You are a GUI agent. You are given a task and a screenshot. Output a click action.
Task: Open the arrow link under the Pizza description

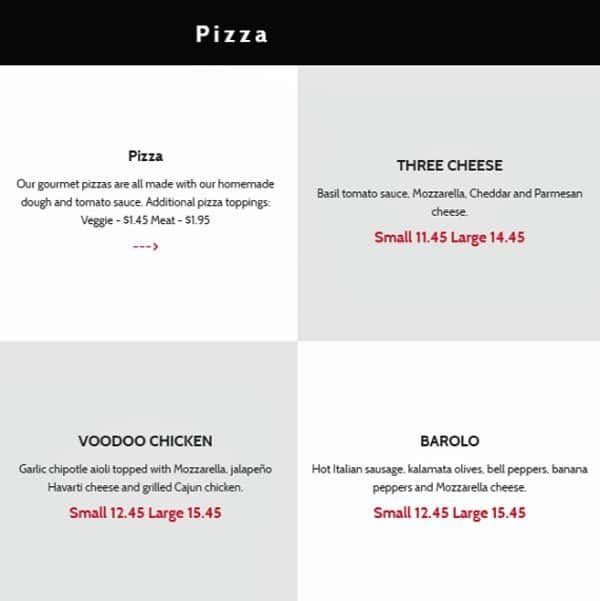tap(145, 247)
